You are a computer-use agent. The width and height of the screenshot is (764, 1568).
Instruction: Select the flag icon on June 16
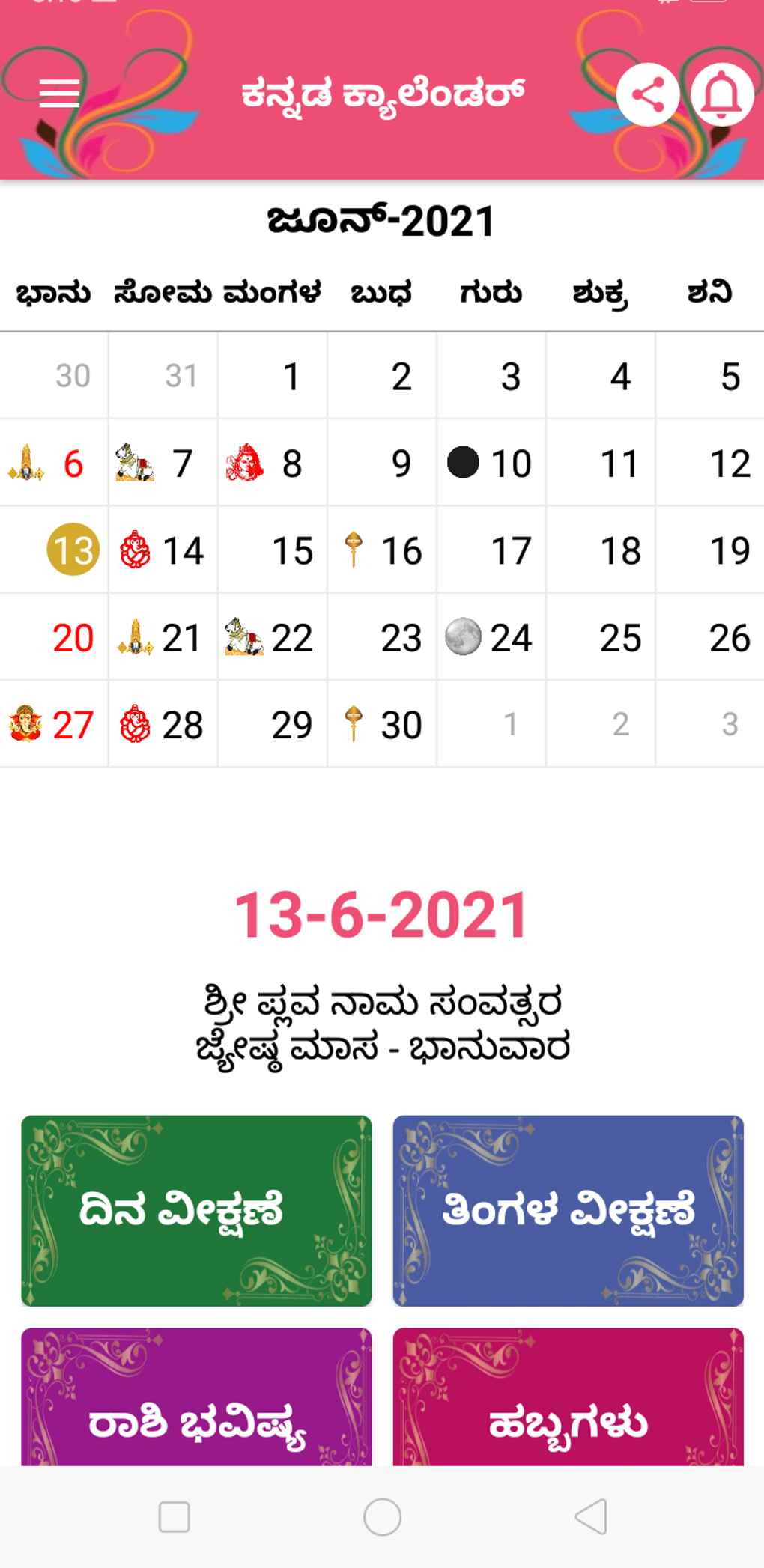354,550
